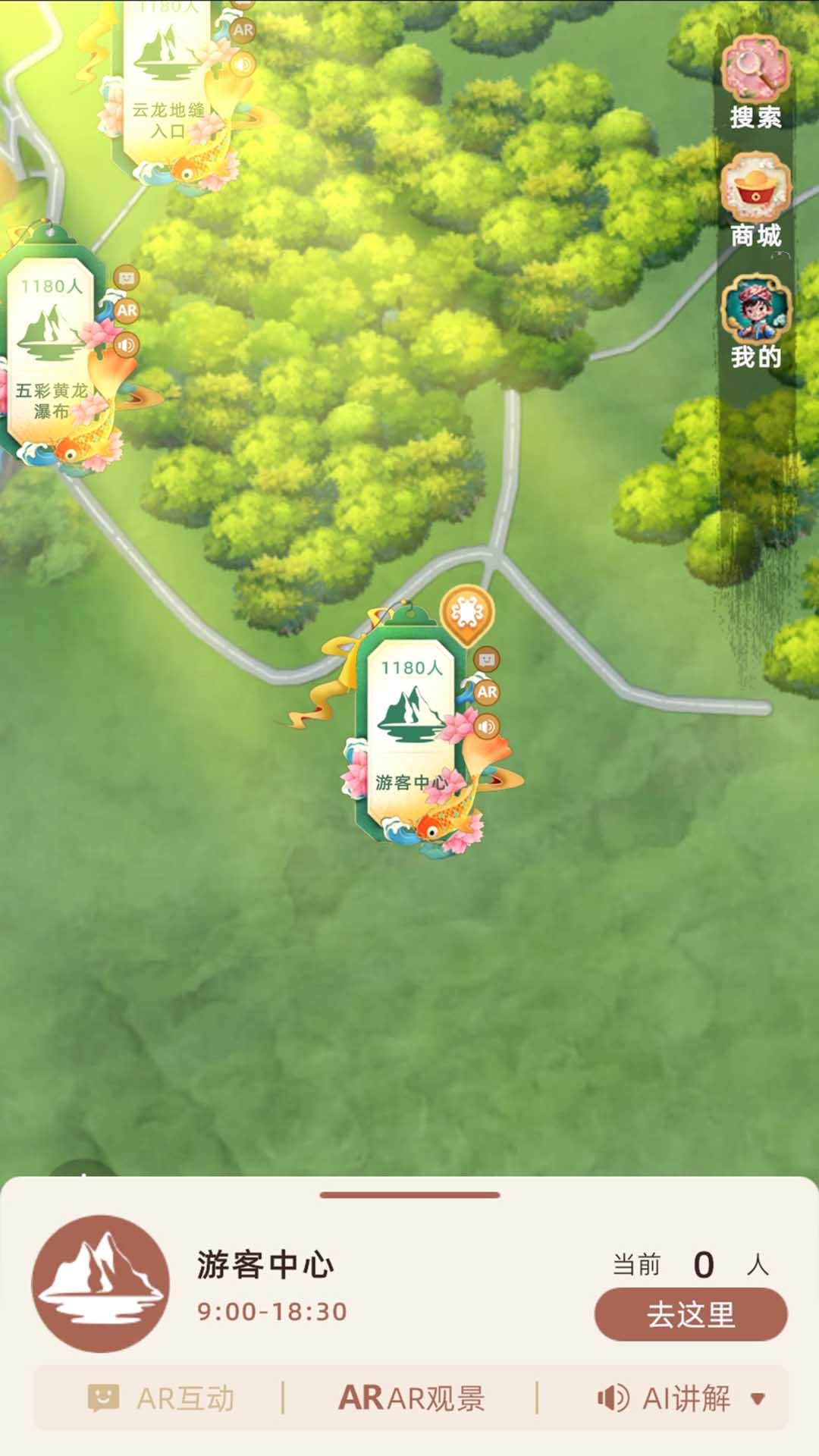Image resolution: width=819 pixels, height=1456 pixels.
Task: Tap the panel drag handle bar
Action: 409,1195
